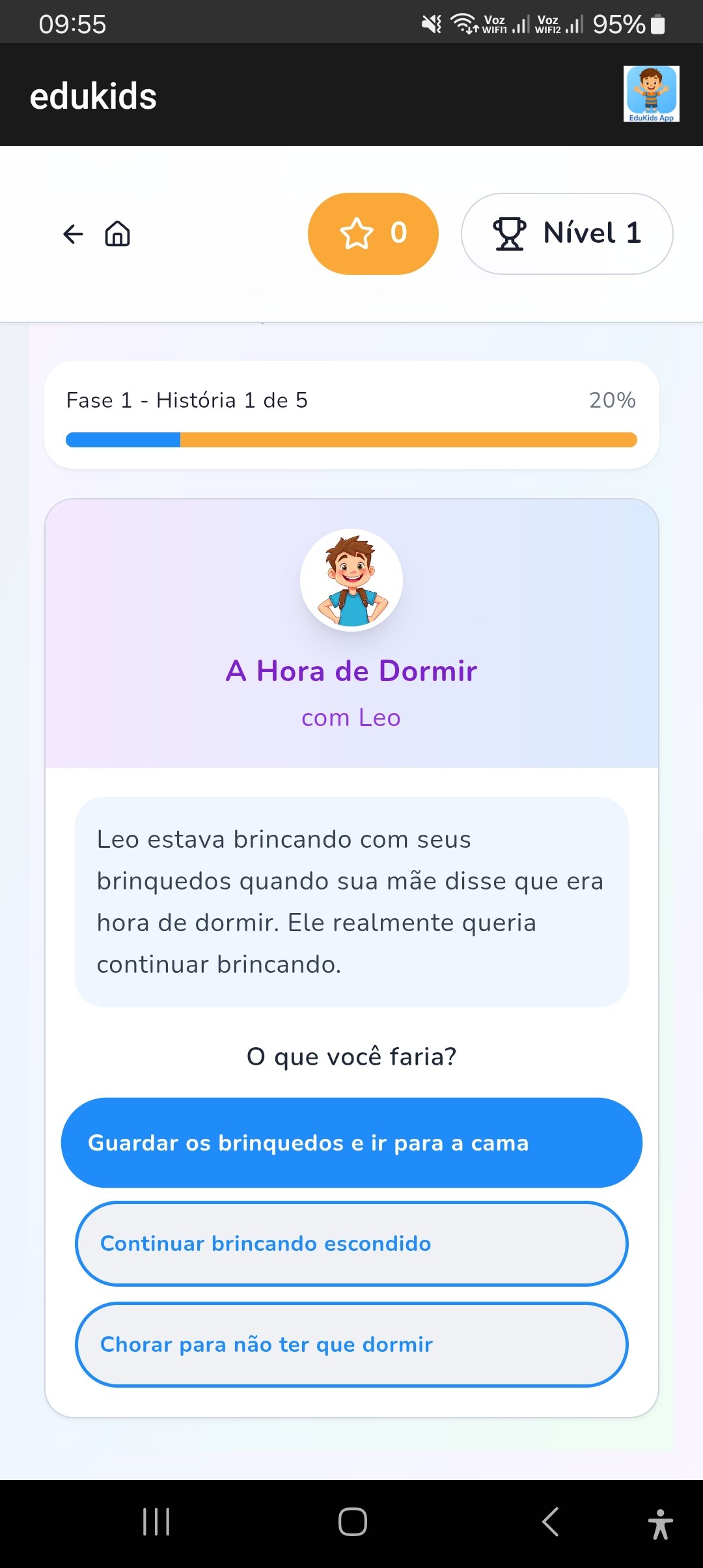This screenshot has width=703, height=1568.
Task: Tap 'Fase 1 - História 1 de 5' header
Action: pos(187,400)
